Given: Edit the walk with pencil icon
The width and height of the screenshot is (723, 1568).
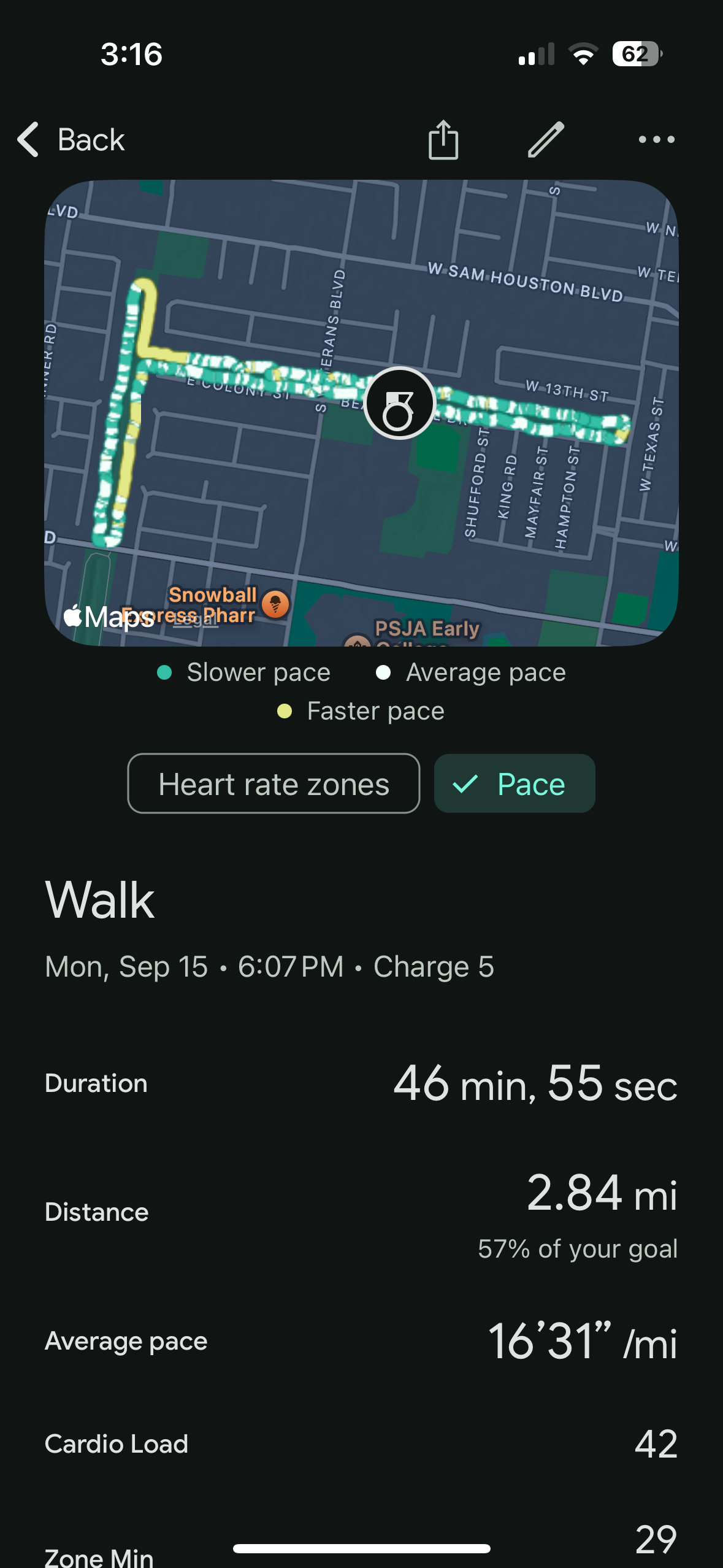Looking at the screenshot, I should click(546, 140).
